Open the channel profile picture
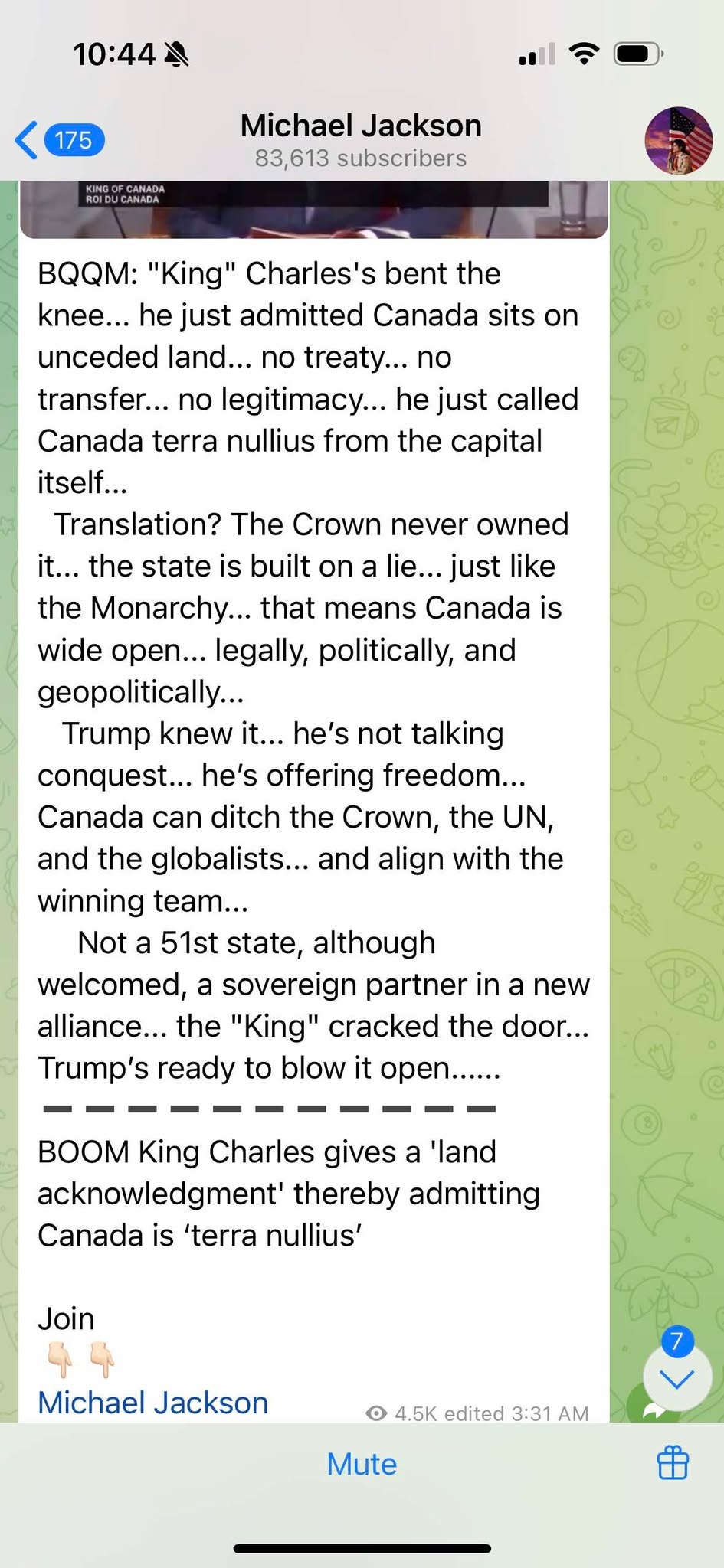Image resolution: width=724 pixels, height=1568 pixels. pos(679,141)
